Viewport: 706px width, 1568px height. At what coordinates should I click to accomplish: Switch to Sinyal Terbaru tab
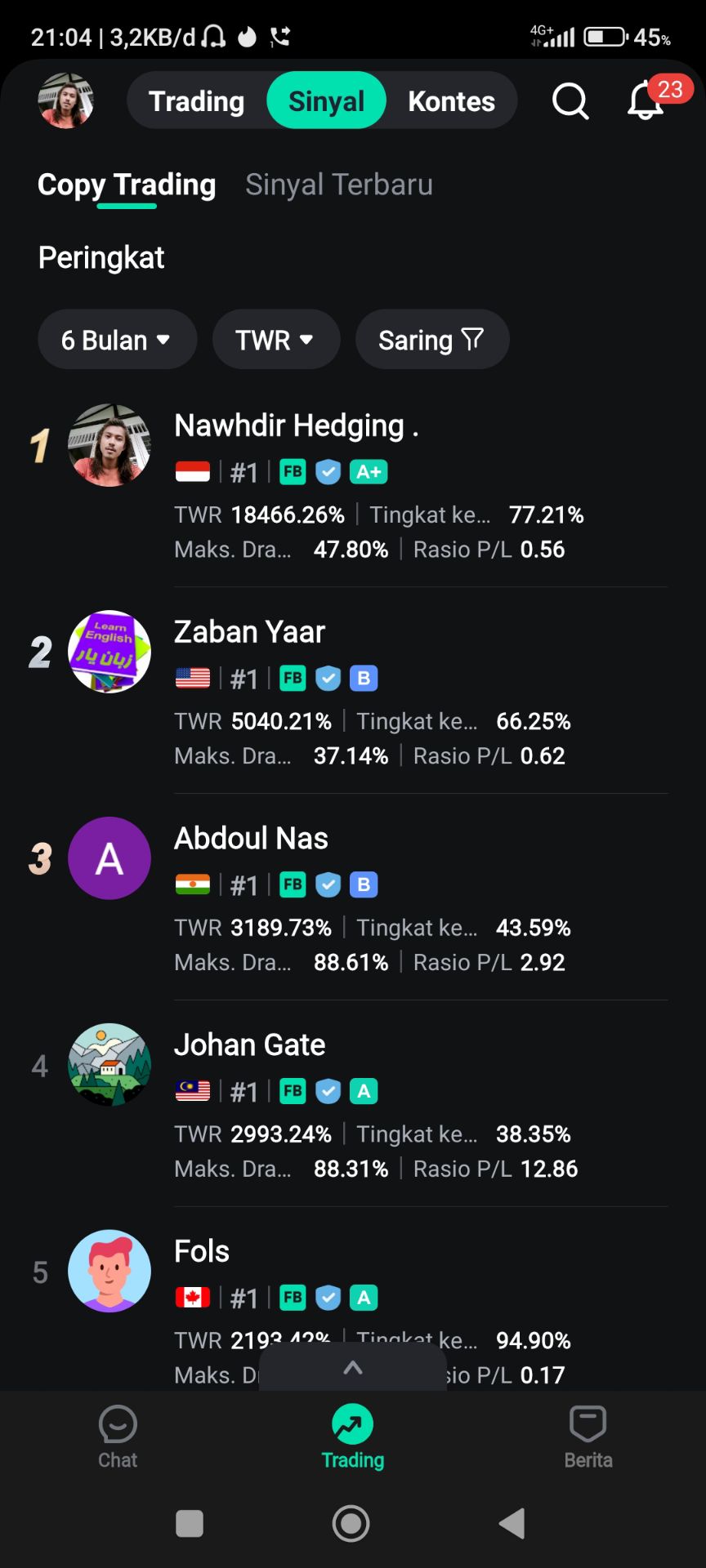(338, 185)
